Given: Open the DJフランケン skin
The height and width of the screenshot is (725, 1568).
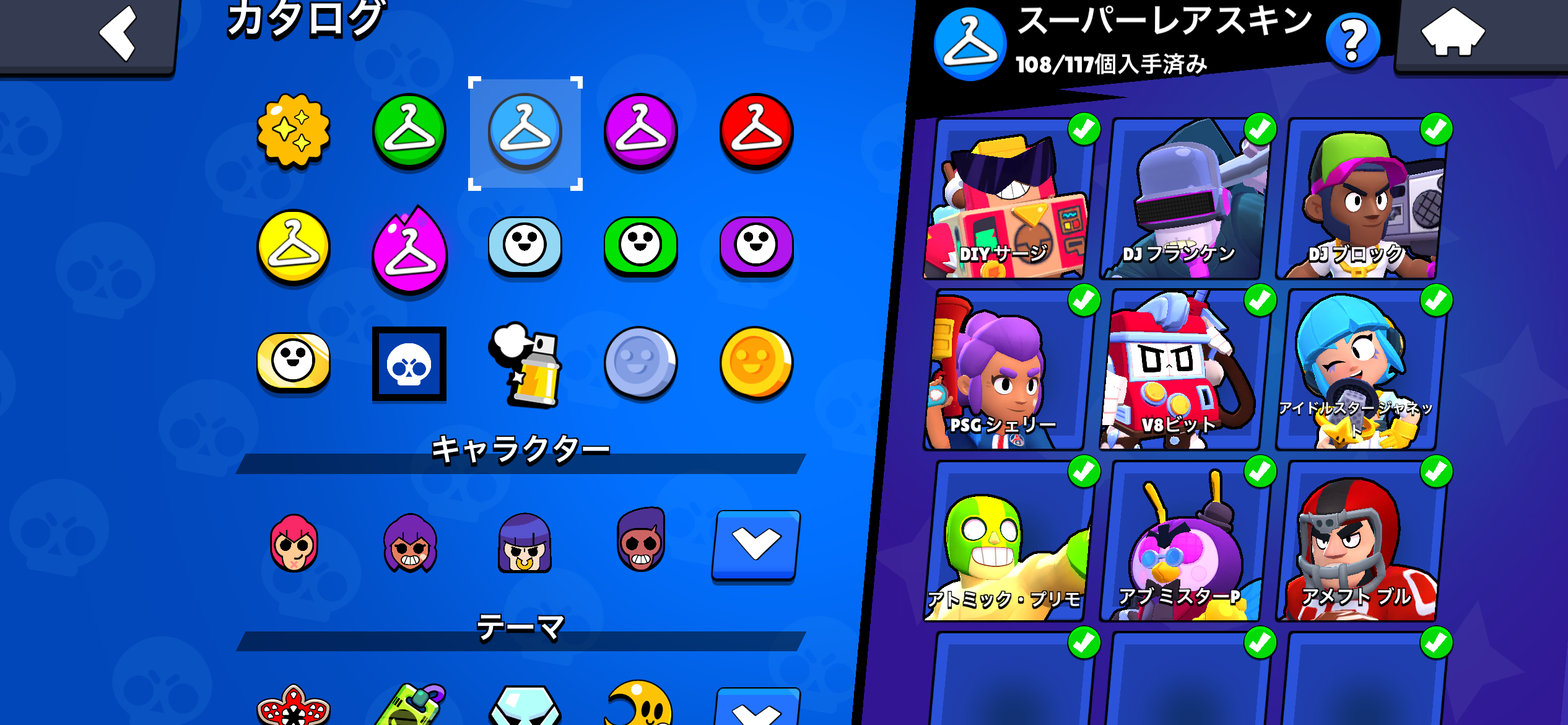Looking at the screenshot, I should click(x=1180, y=200).
